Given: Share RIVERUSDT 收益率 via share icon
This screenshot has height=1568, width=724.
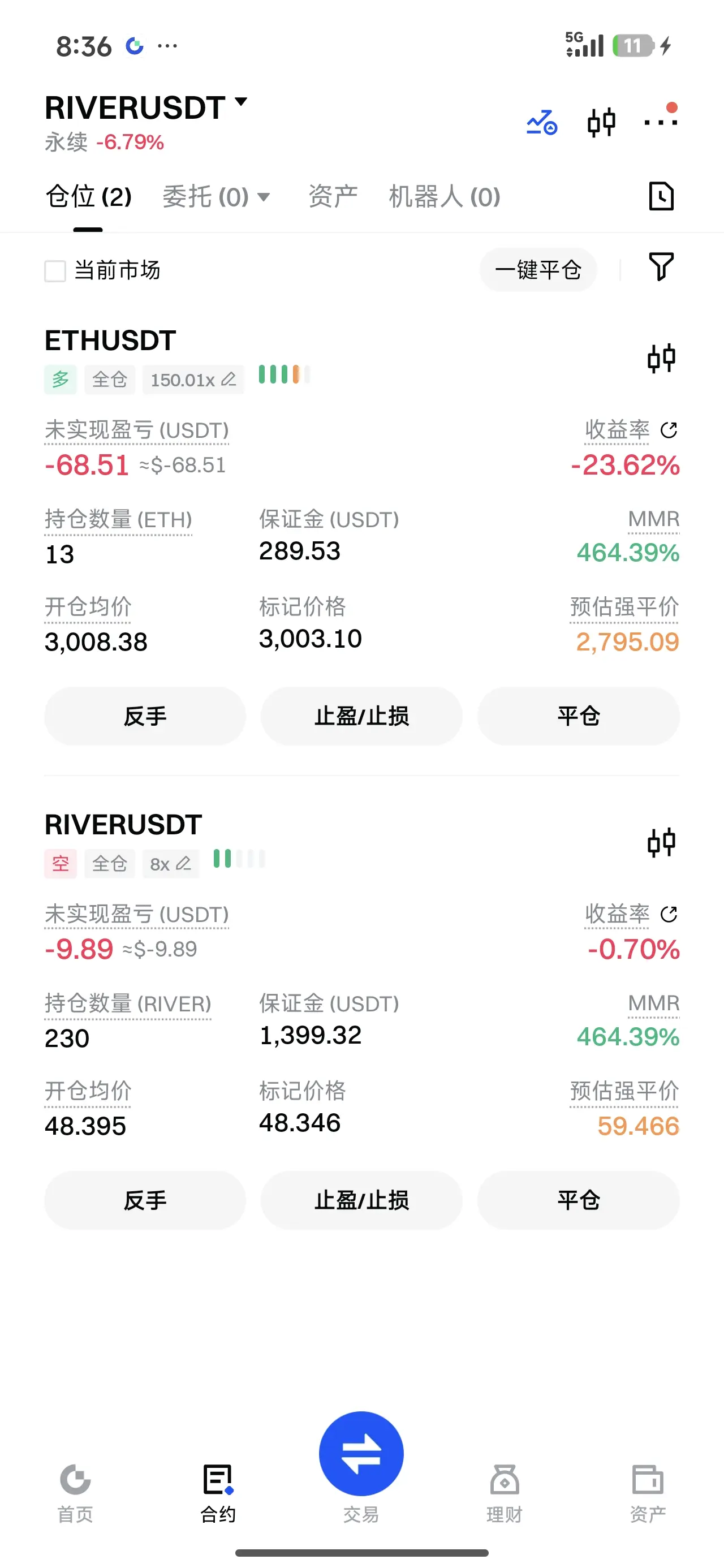Looking at the screenshot, I should (x=669, y=914).
